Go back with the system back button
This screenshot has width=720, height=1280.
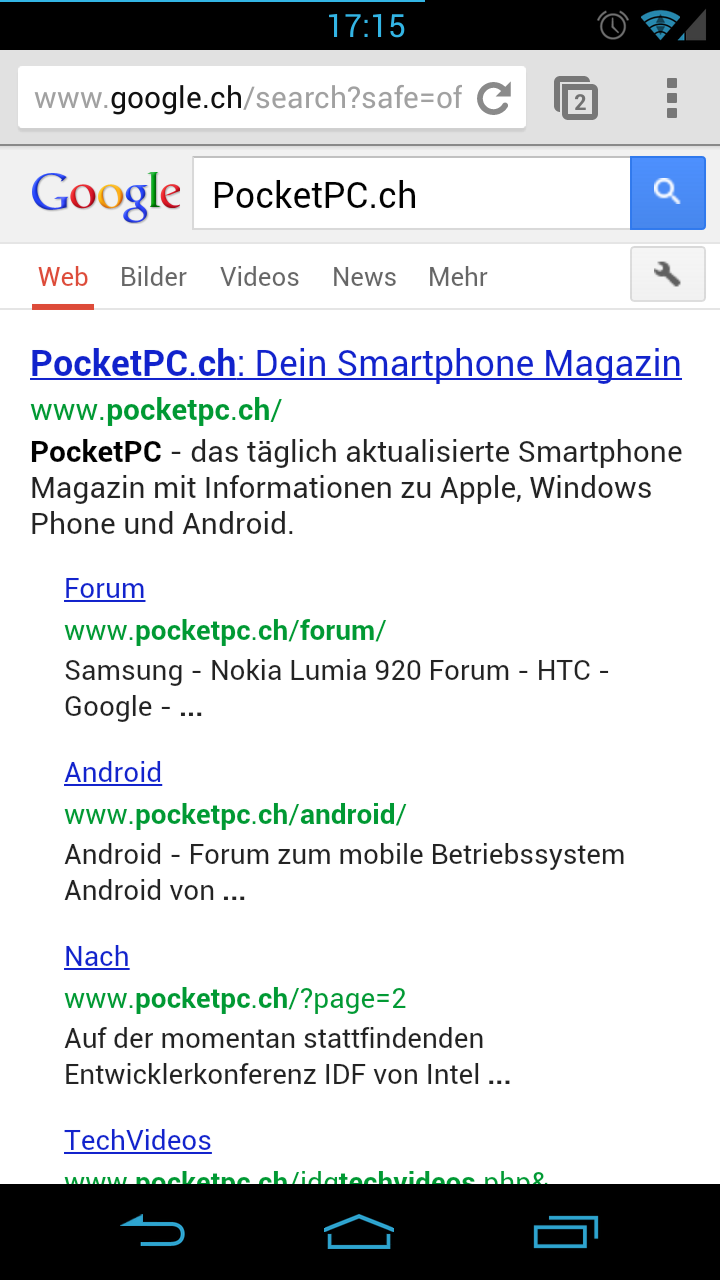[152, 1232]
